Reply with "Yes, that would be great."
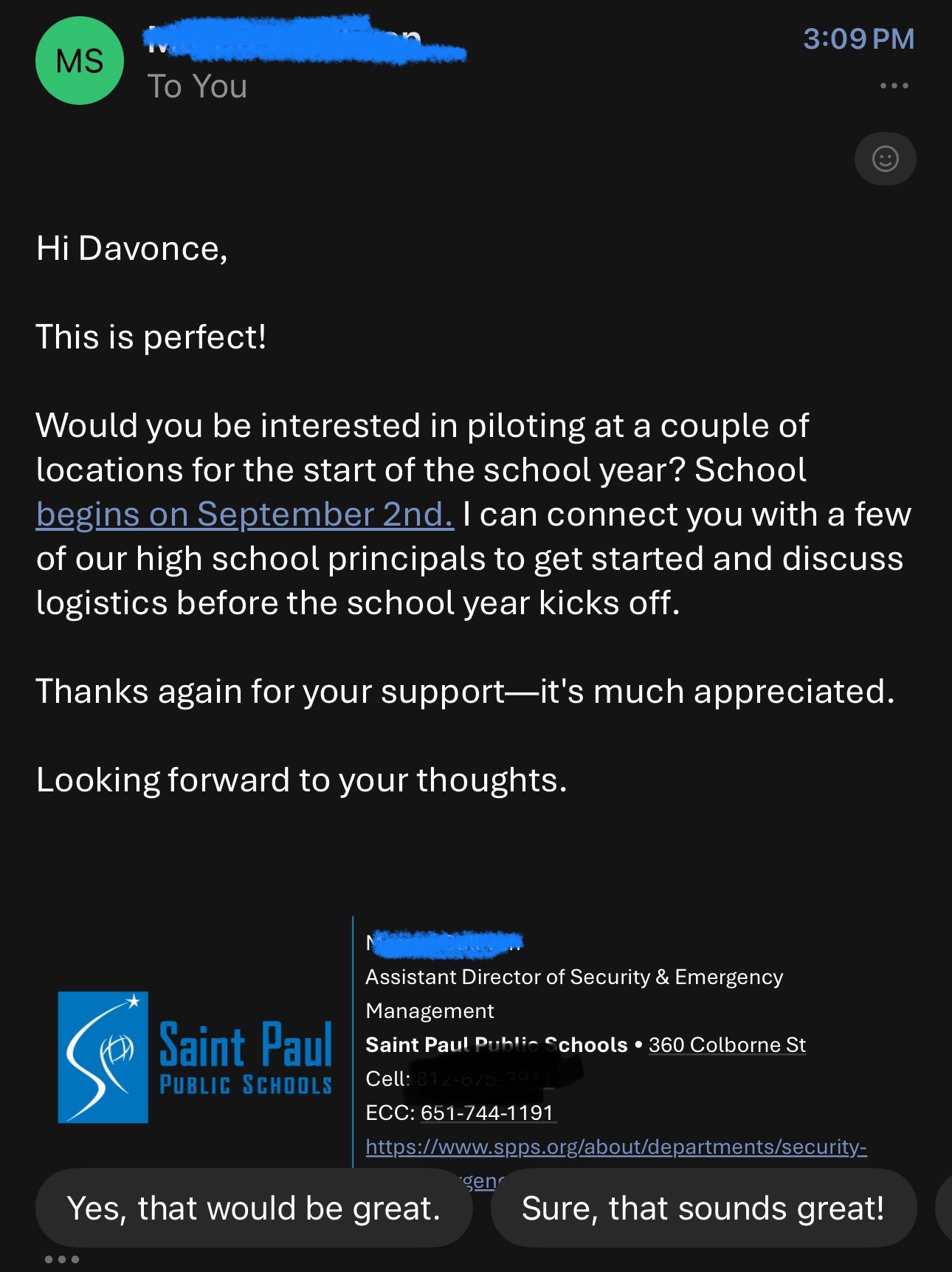 [253, 1209]
